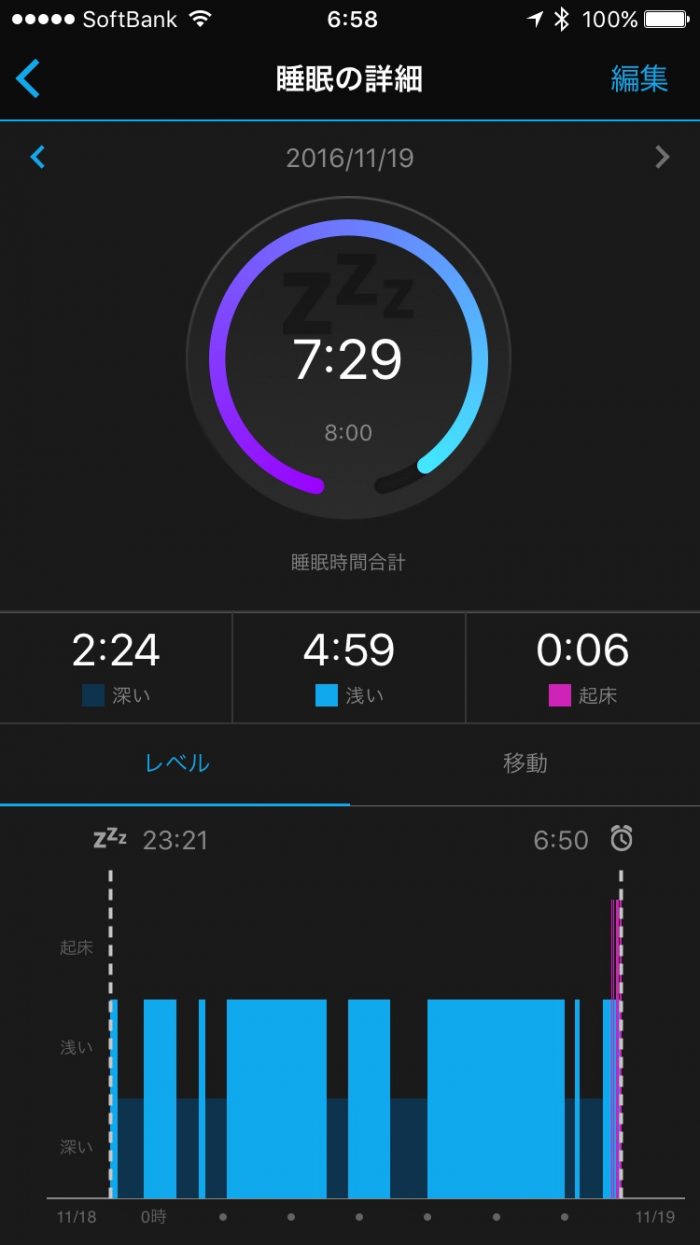Show the previous day's sleep data

pos(38,157)
